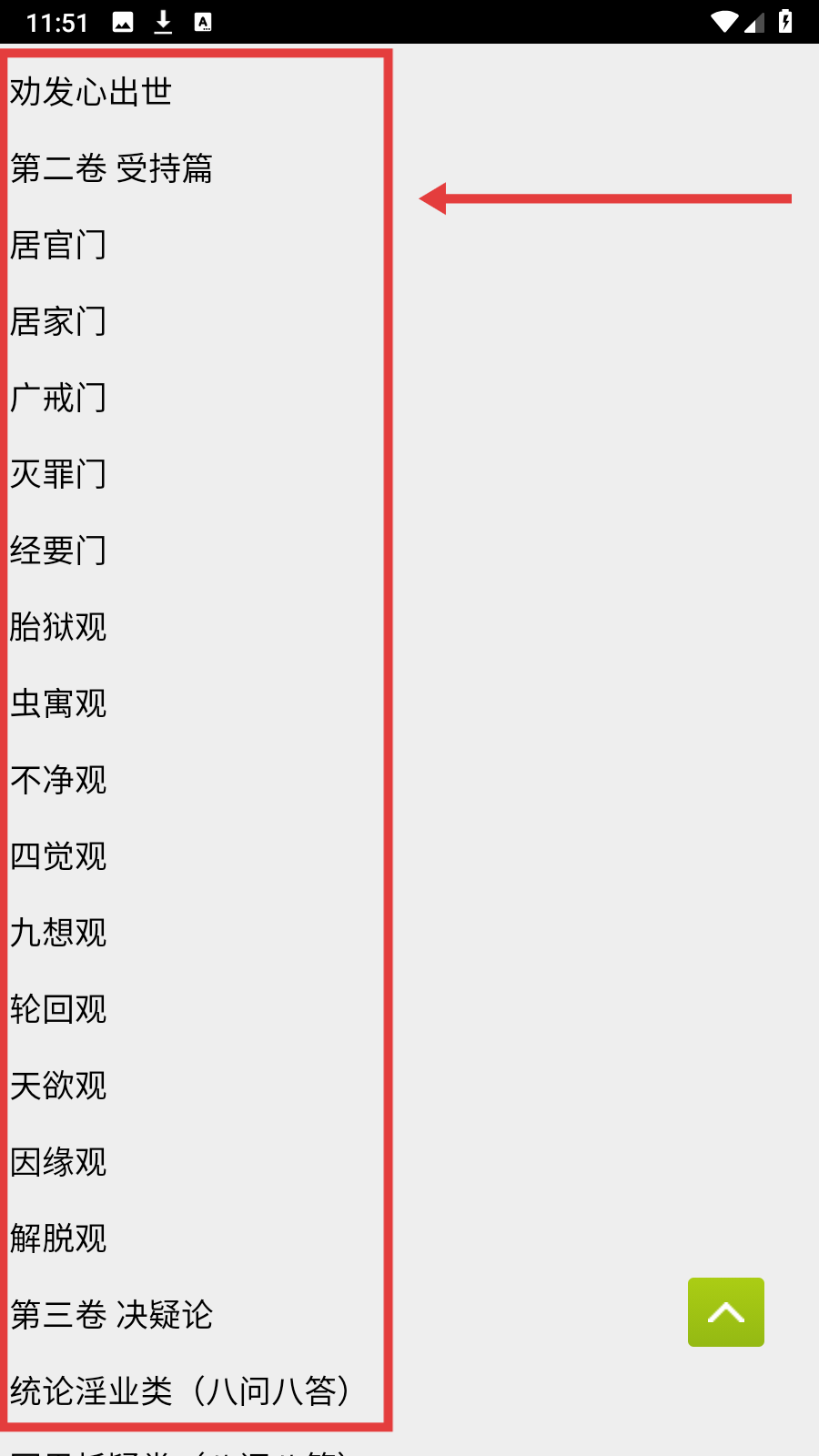Screen dimensions: 819x1456
Task: Tap the 灭罪门 entry
Action: point(58,474)
